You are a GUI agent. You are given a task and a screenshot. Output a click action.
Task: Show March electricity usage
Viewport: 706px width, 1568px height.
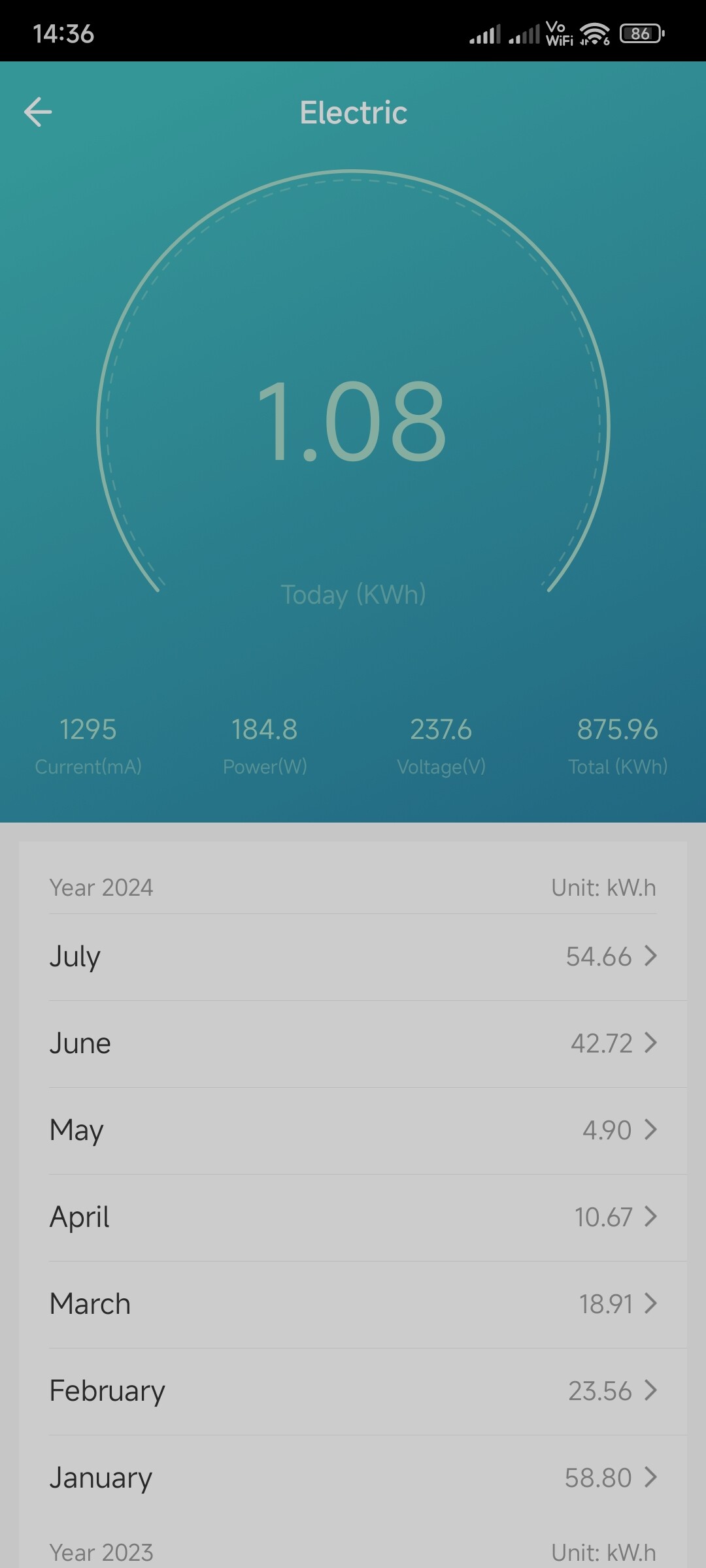point(353,1305)
